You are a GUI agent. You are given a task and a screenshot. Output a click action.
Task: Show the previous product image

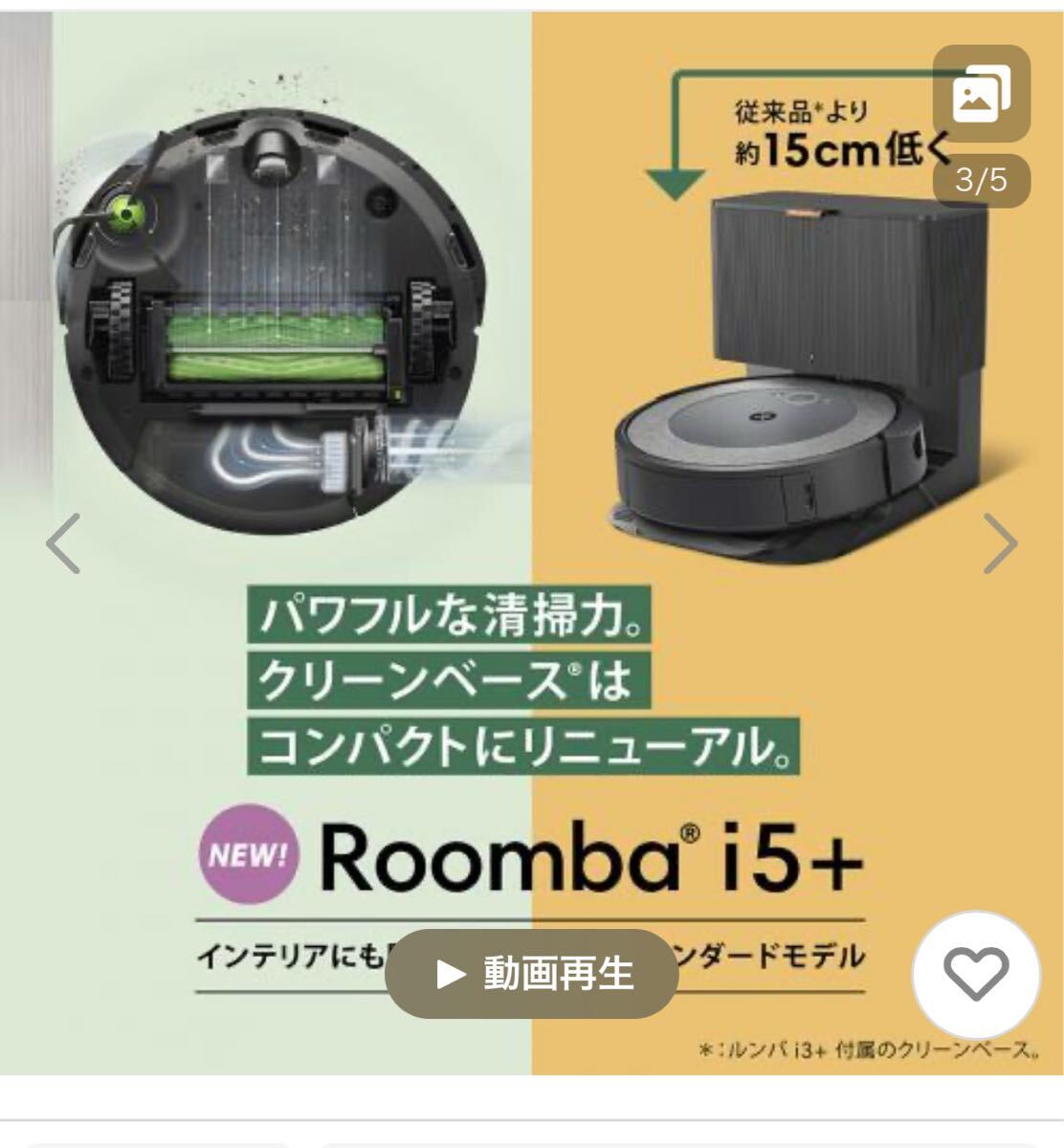click(63, 543)
